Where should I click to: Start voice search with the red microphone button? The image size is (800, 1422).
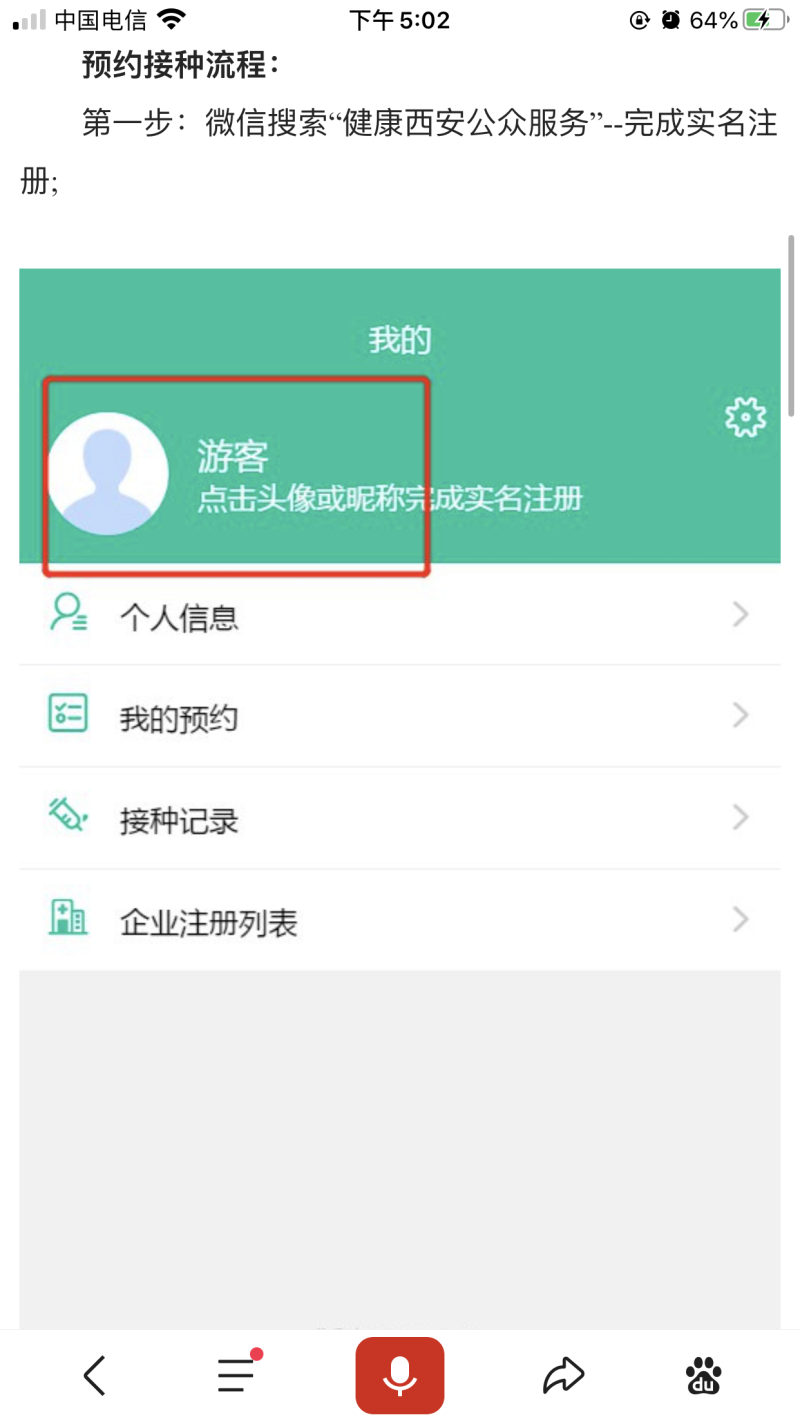[399, 1376]
